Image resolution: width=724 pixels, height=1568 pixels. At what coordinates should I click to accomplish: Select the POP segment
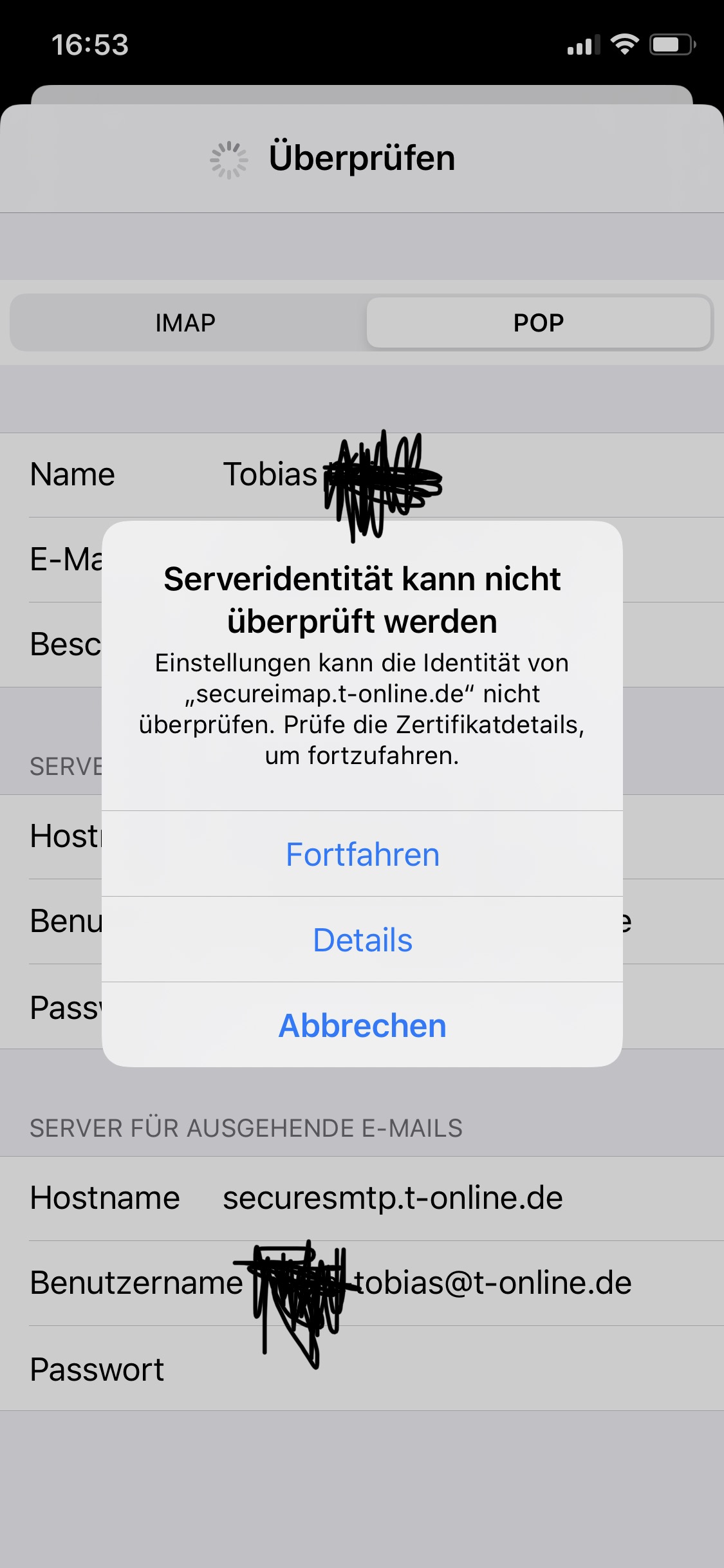click(539, 322)
